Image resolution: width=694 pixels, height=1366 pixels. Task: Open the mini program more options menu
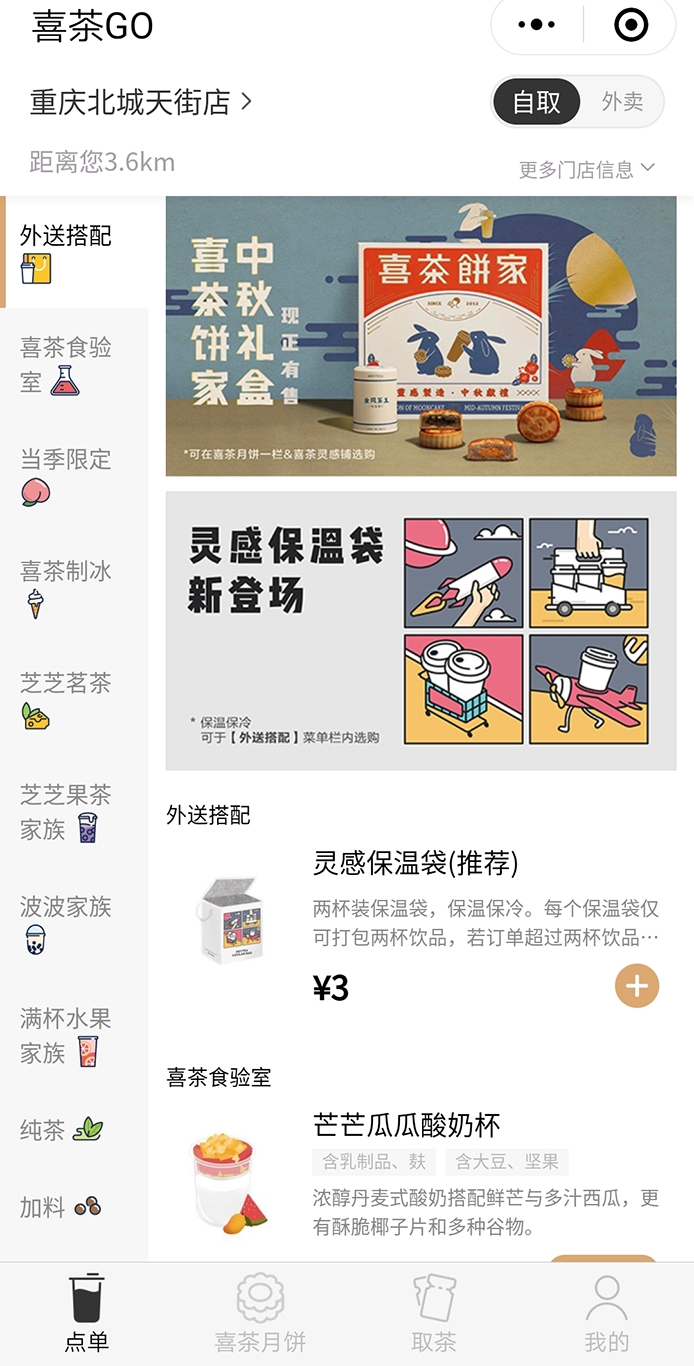537,25
